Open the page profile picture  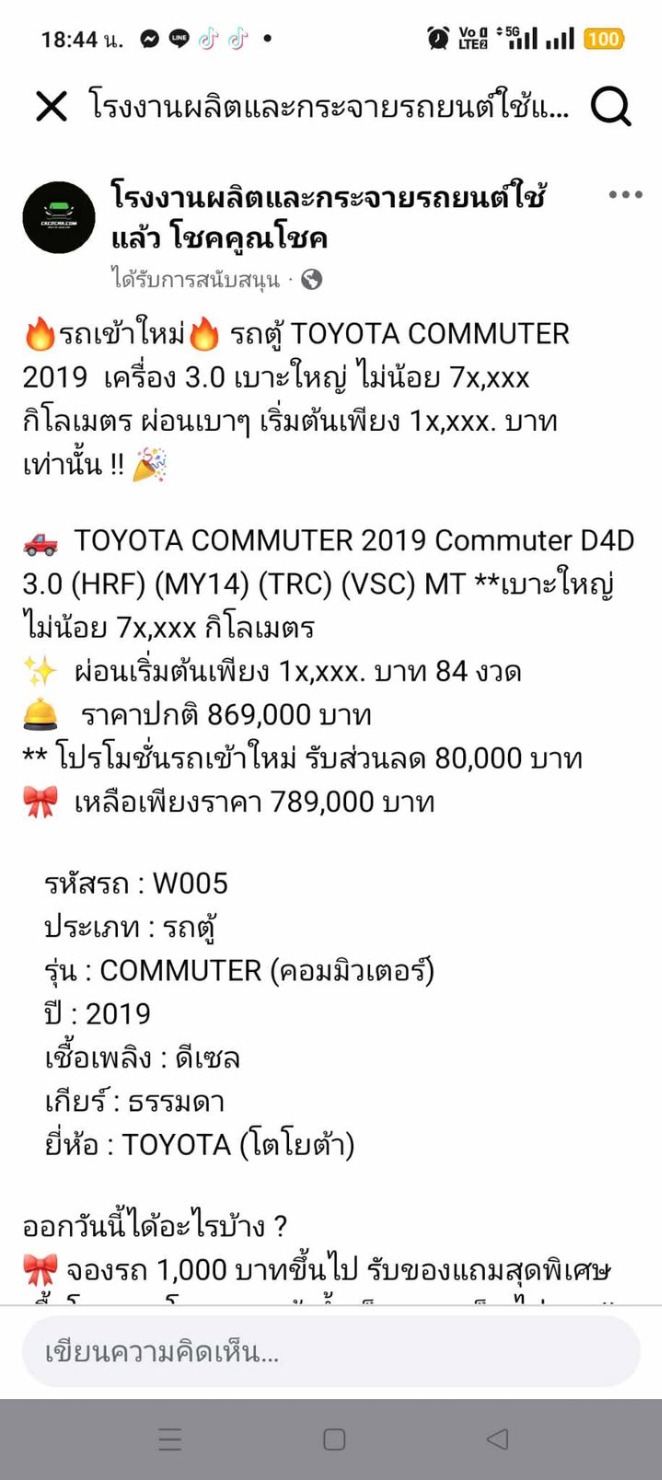click(x=59, y=217)
